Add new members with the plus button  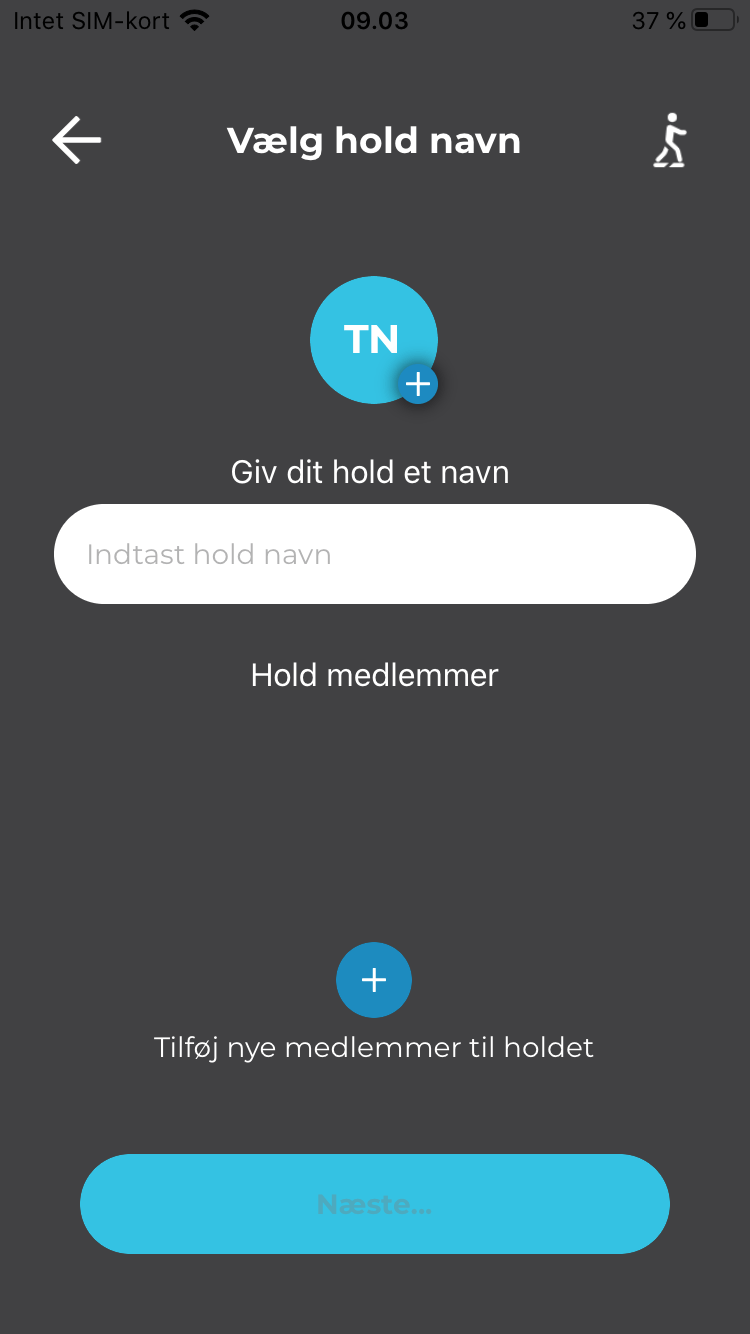click(x=374, y=980)
